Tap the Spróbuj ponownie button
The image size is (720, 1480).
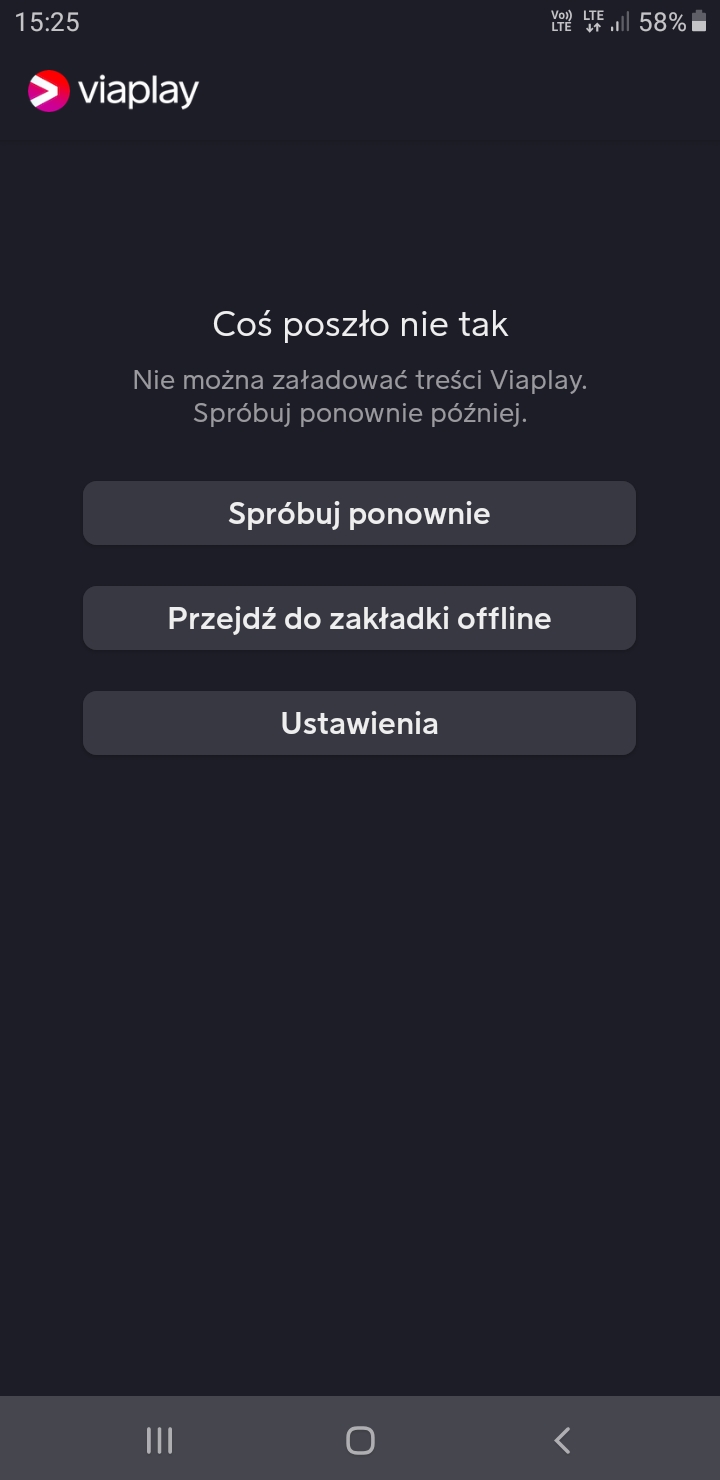(x=359, y=513)
